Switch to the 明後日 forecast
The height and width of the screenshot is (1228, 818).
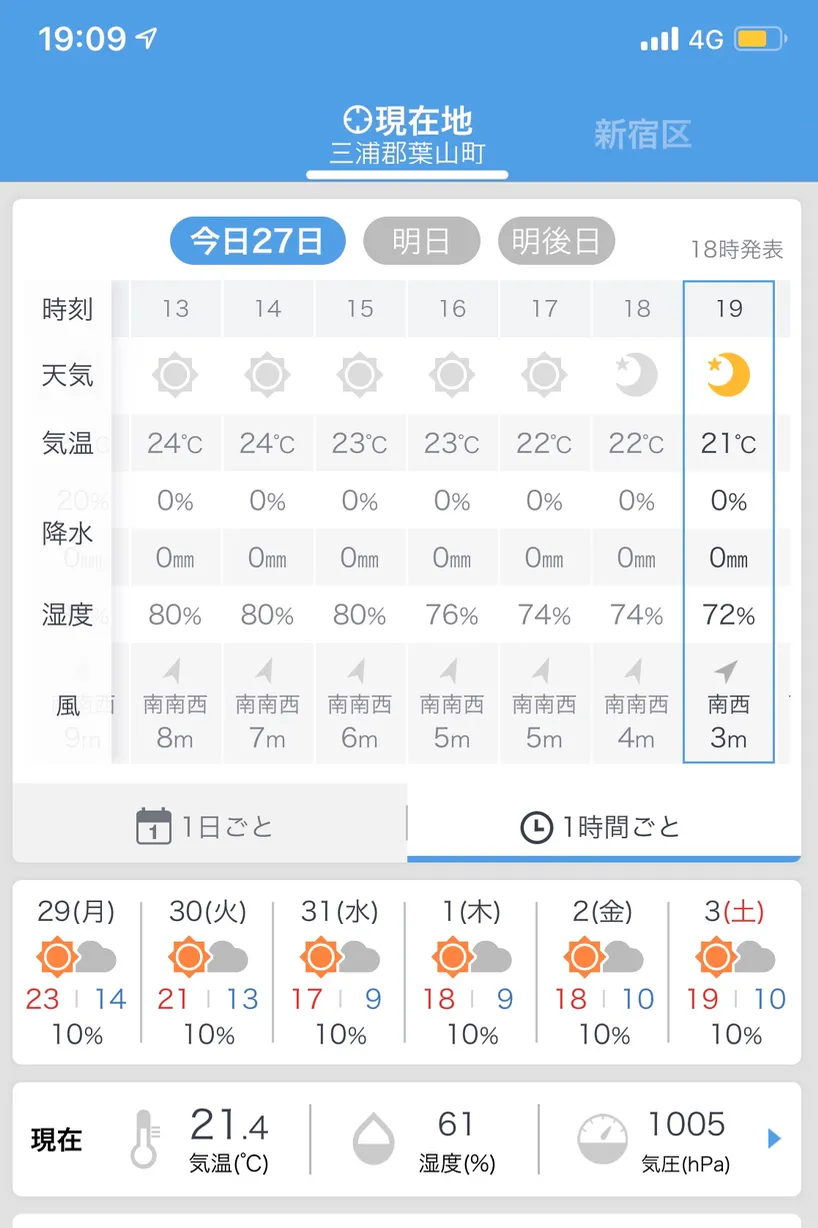click(x=556, y=240)
